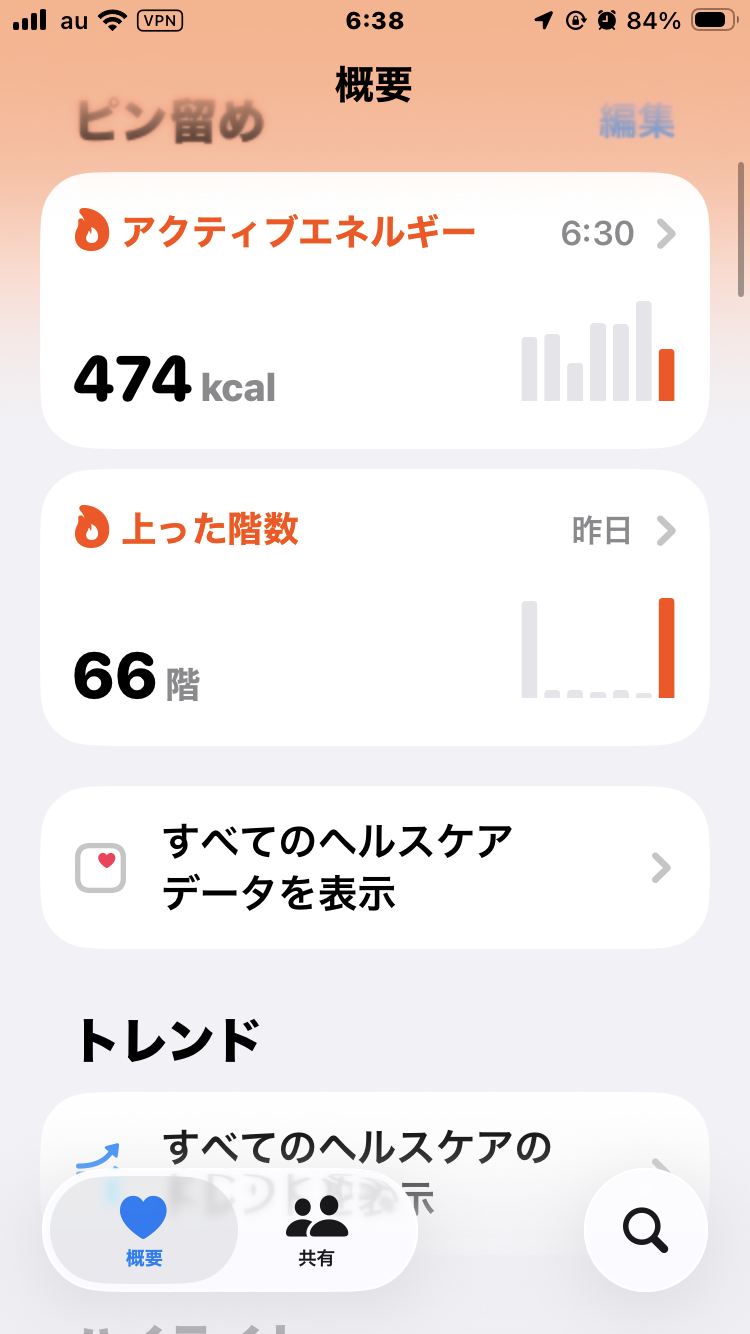Switch to the 共有 tab

316,1230
